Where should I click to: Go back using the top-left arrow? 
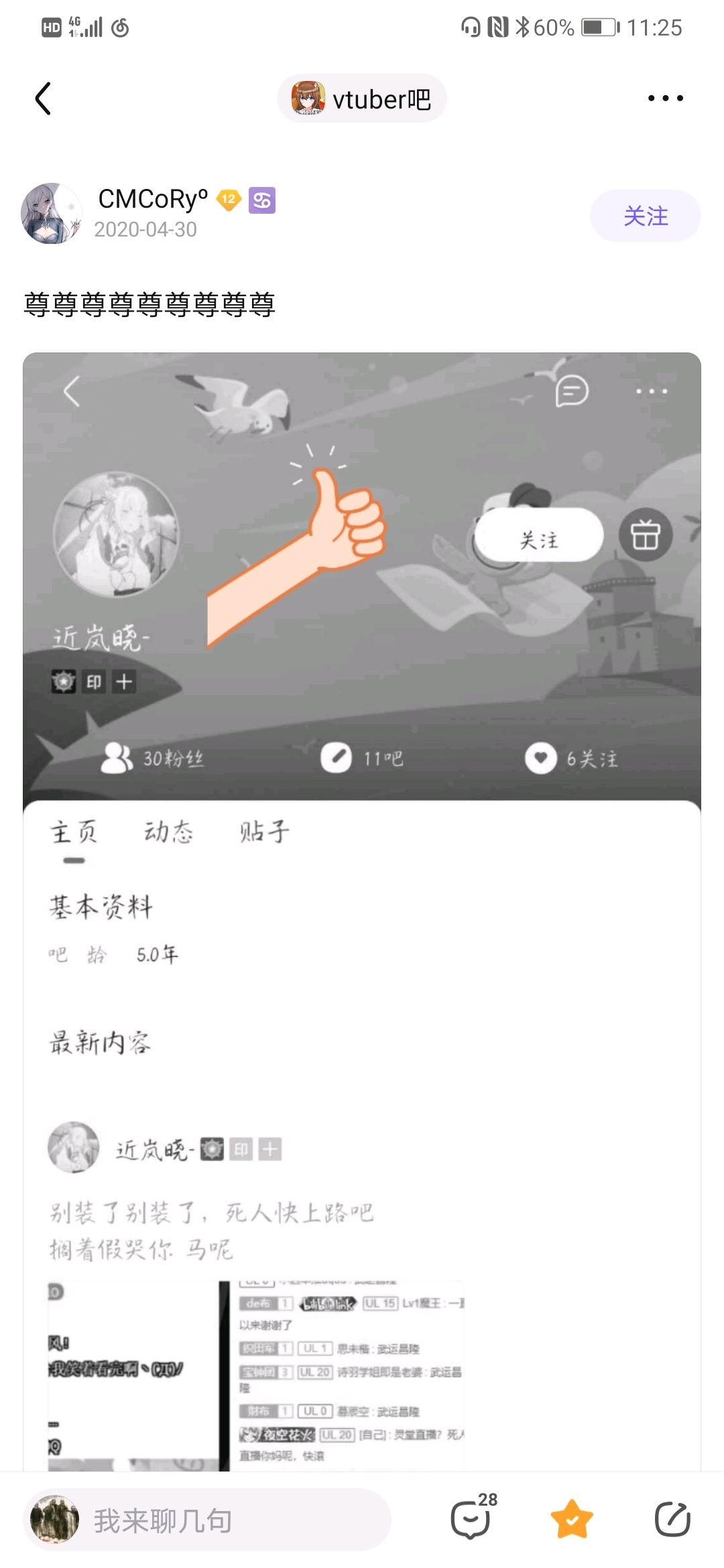coord(44,99)
